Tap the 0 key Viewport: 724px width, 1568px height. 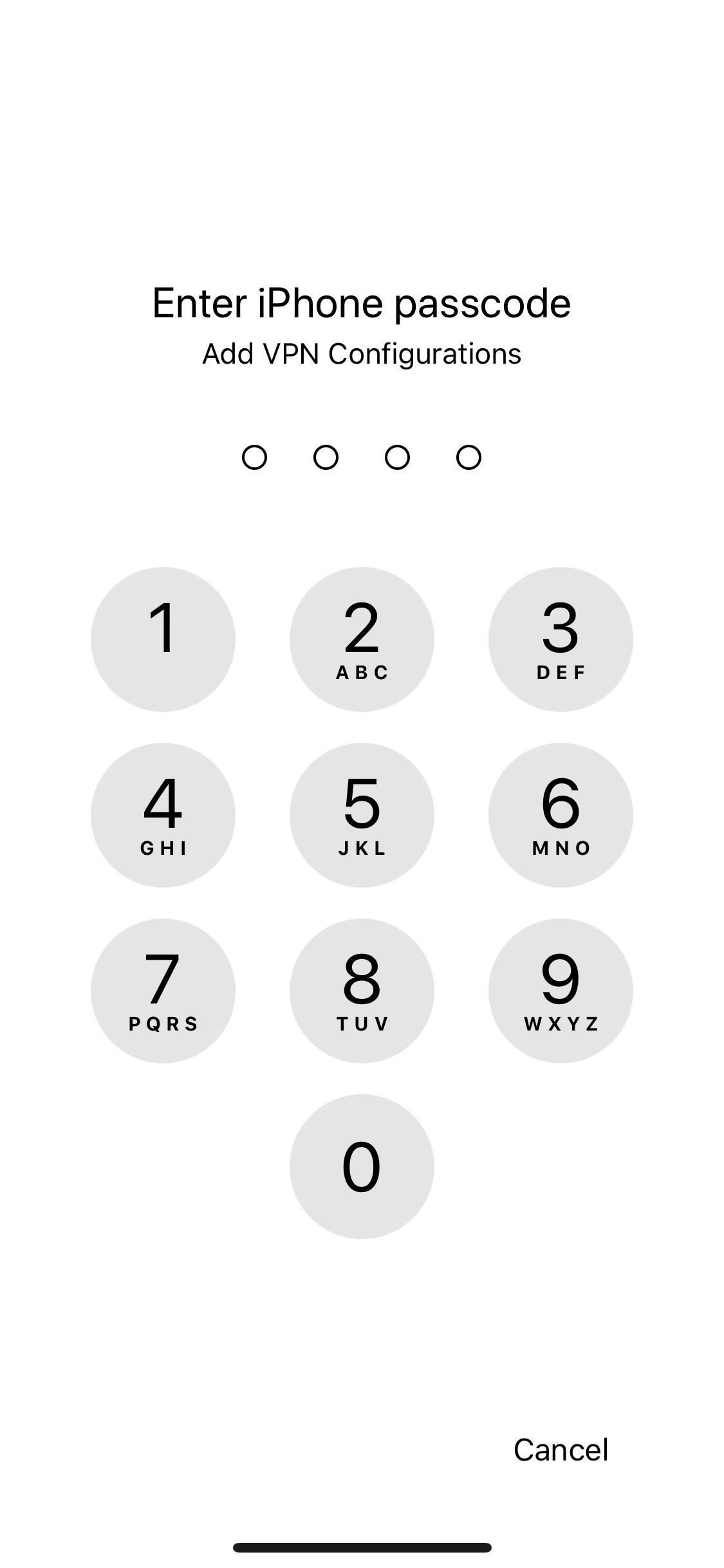[362, 1166]
